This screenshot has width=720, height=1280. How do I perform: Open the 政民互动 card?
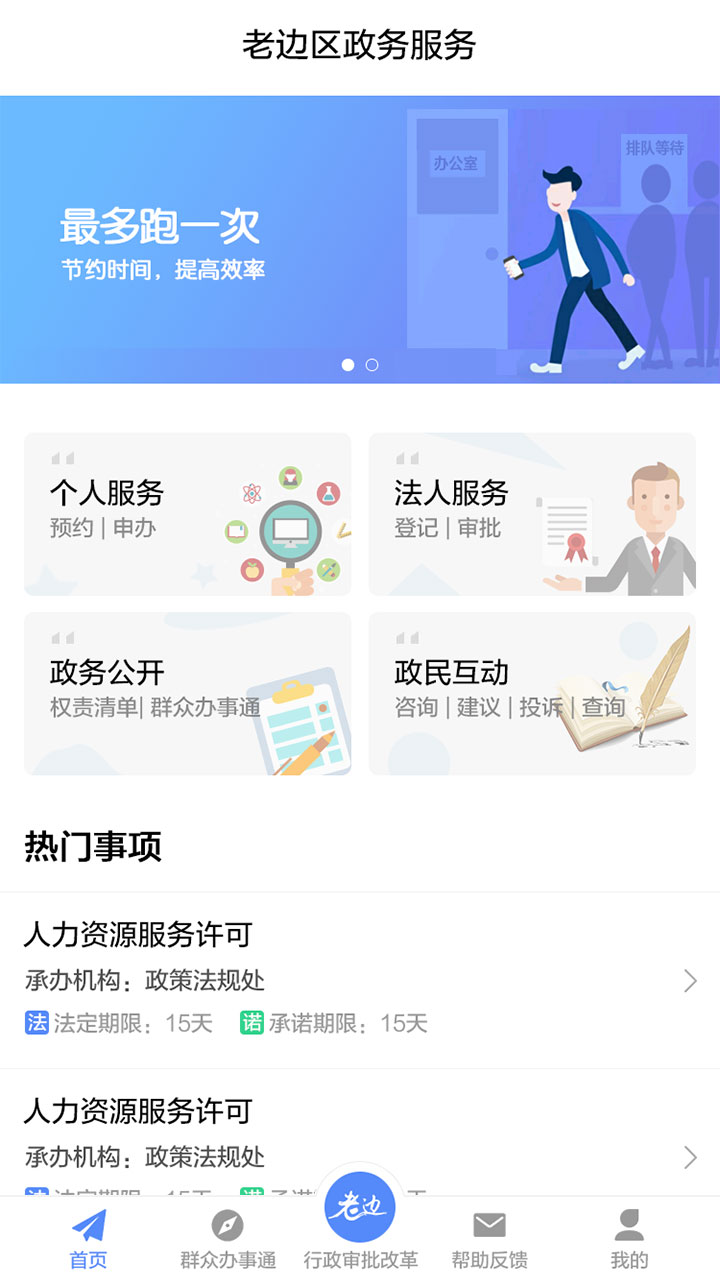[x=532, y=694]
